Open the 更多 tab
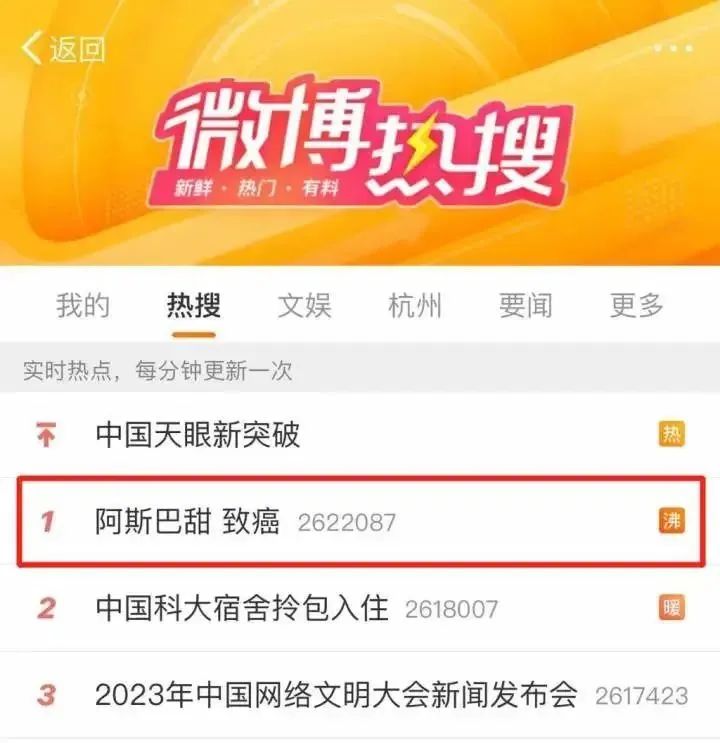 [x=637, y=306]
